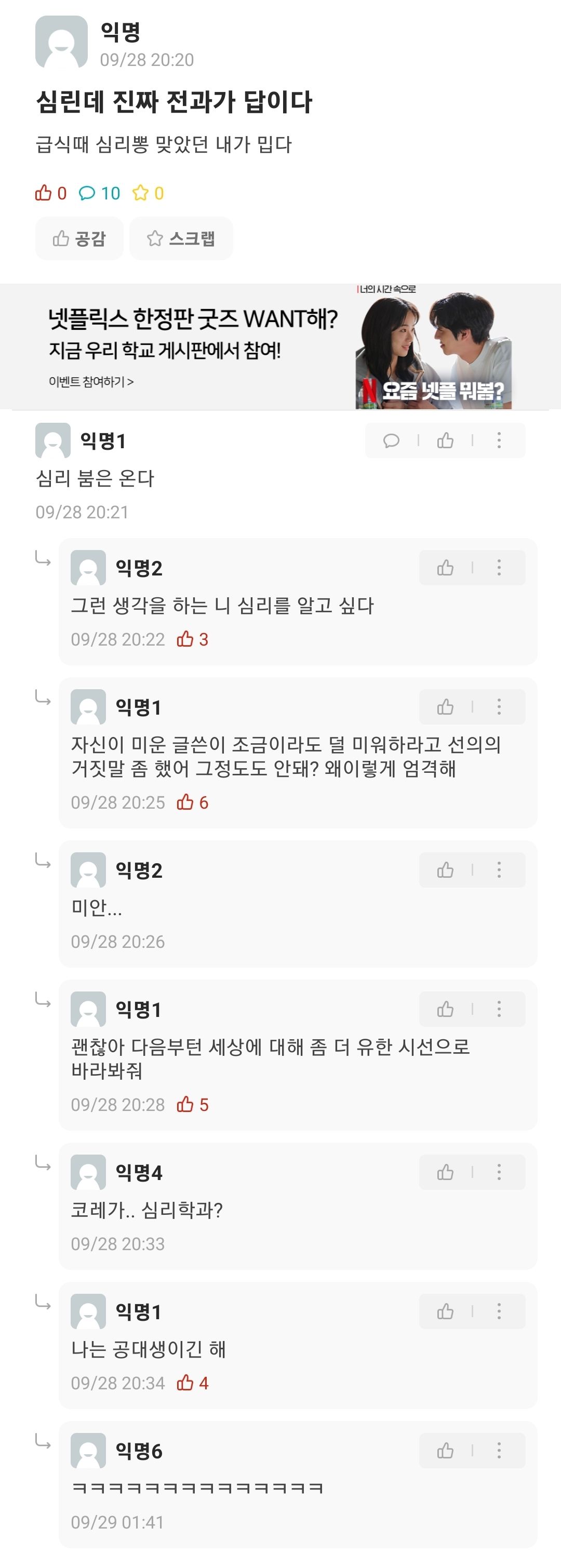Like 익명2's reply 미안...
Image resolution: width=561 pixels, height=1568 pixels.
pos(445,870)
